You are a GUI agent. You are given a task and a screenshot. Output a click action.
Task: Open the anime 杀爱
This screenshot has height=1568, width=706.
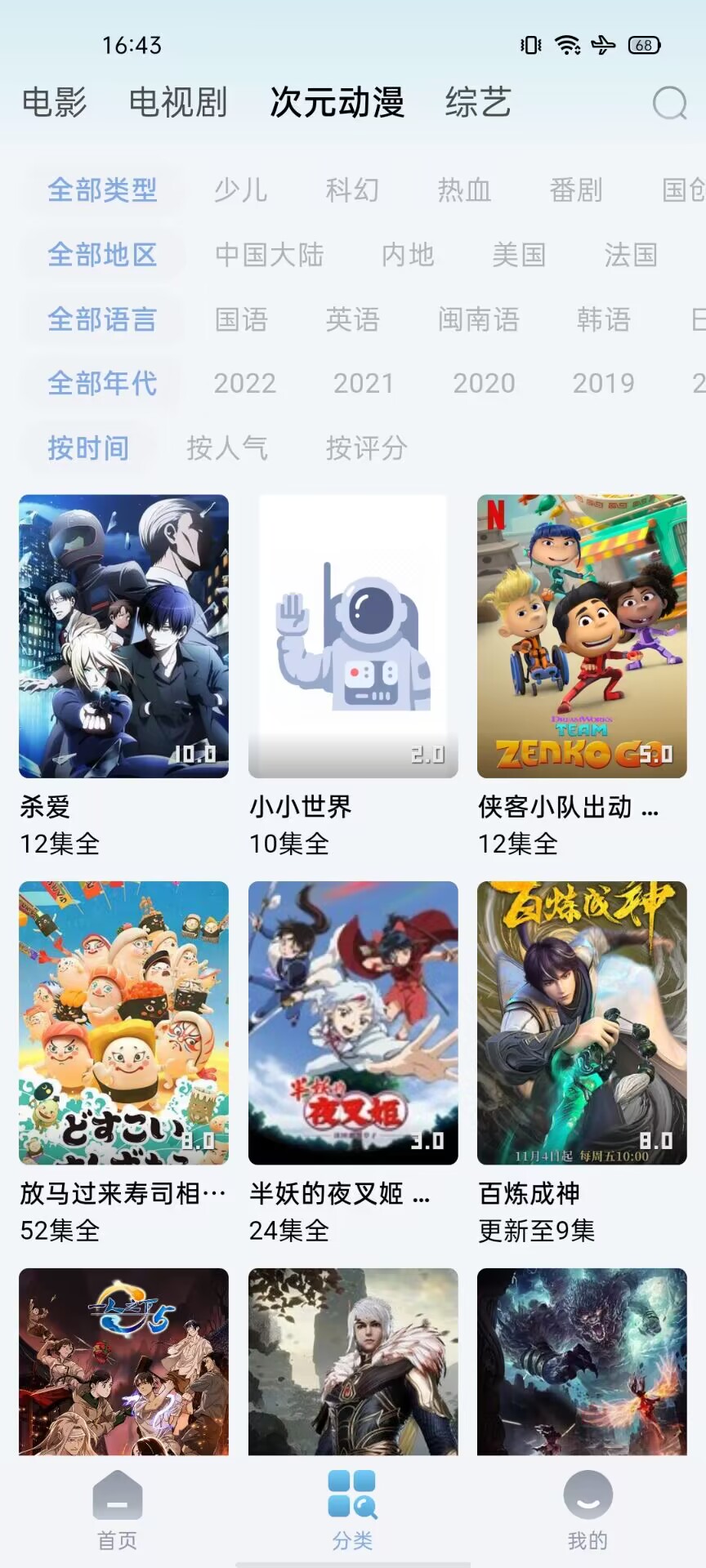click(123, 636)
